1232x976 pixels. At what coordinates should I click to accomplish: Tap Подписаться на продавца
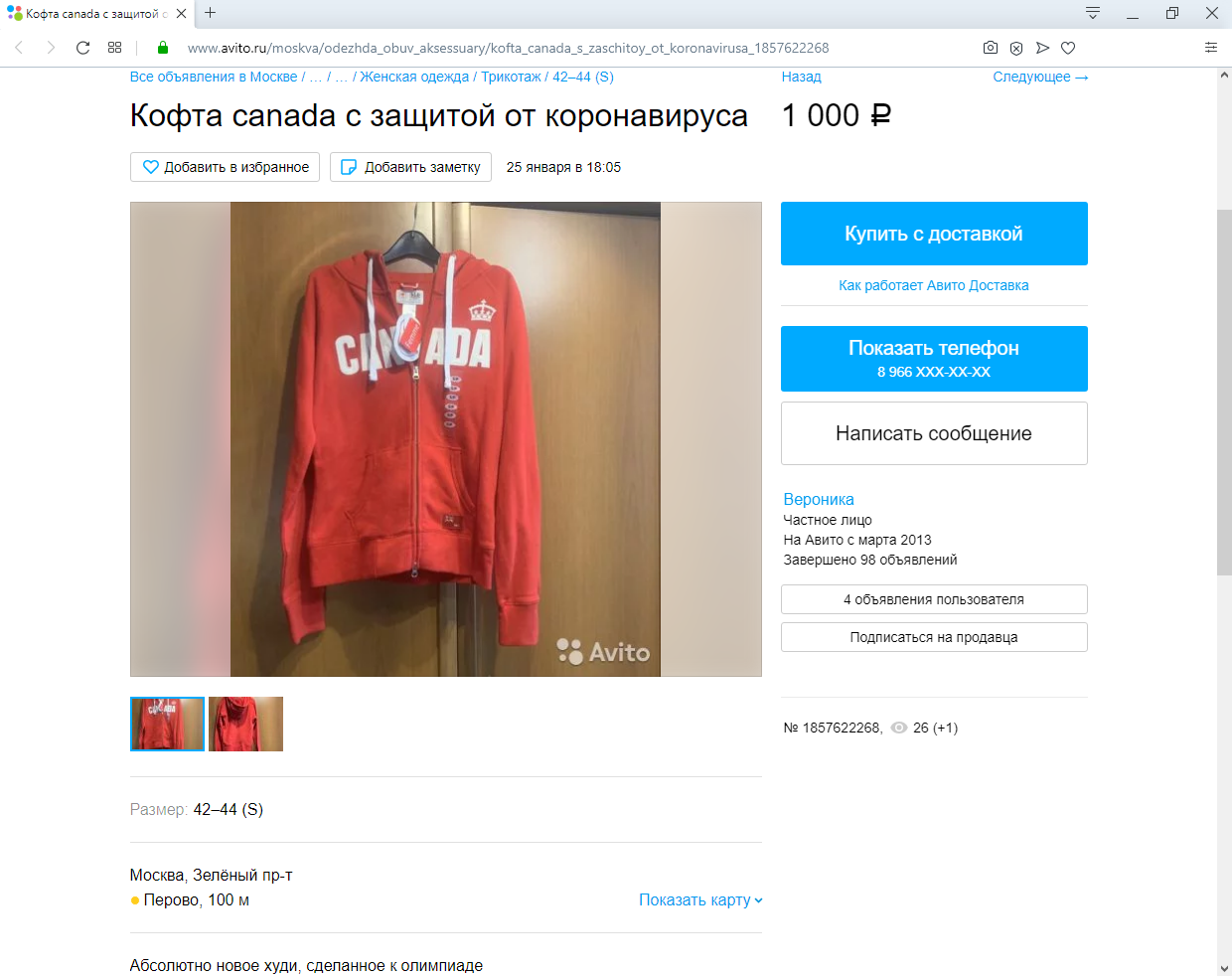click(933, 637)
